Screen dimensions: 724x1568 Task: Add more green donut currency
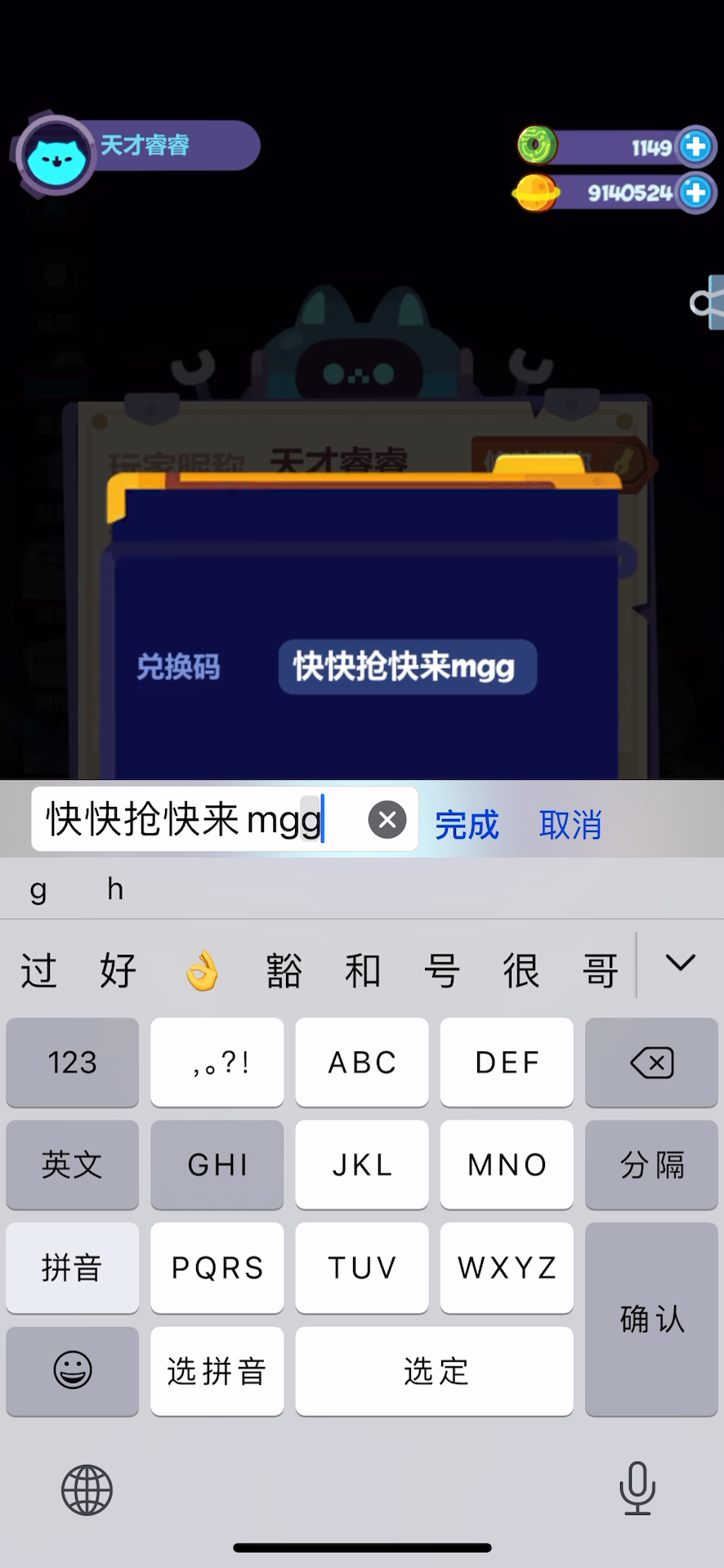click(x=696, y=147)
